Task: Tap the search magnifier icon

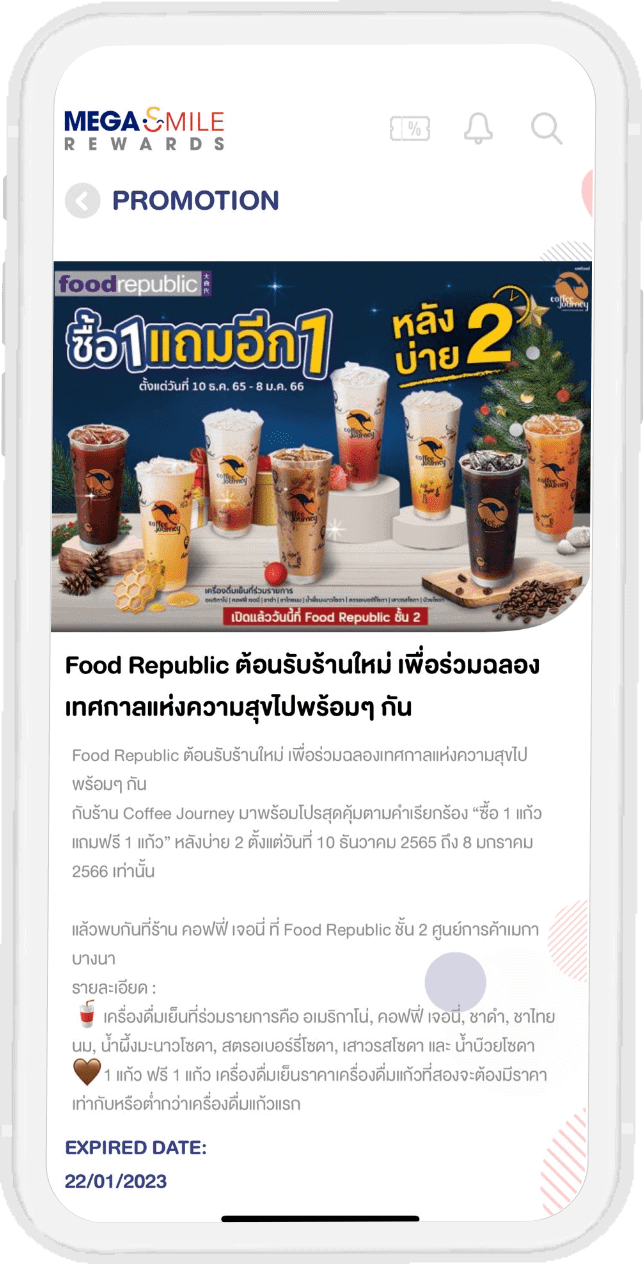Action: coord(546,128)
